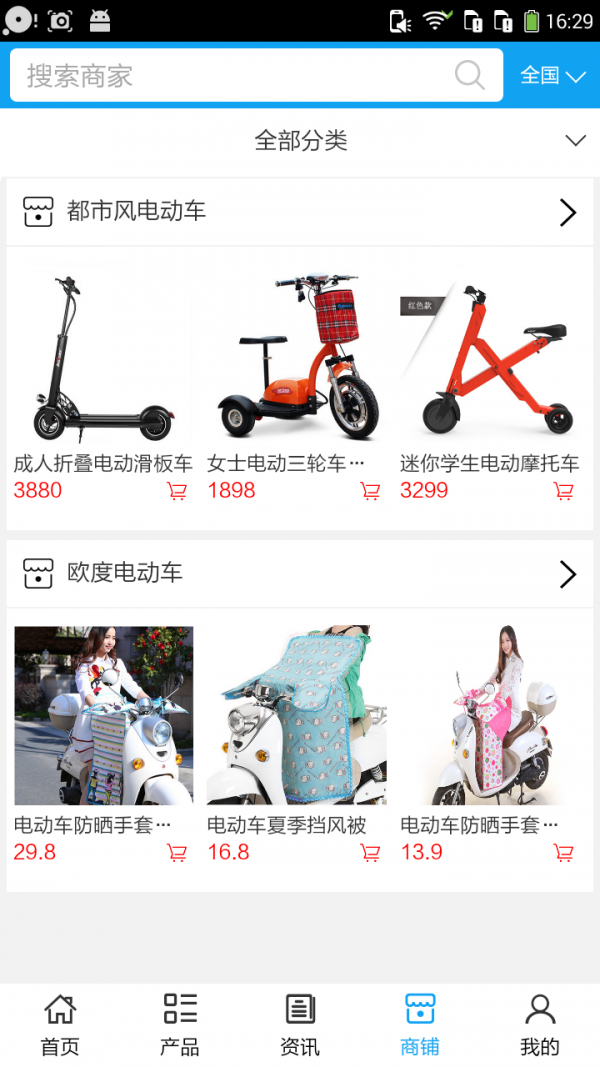This screenshot has width=600, height=1067.
Task: View 迷你学生电动摩托车 product
Action: [489, 360]
